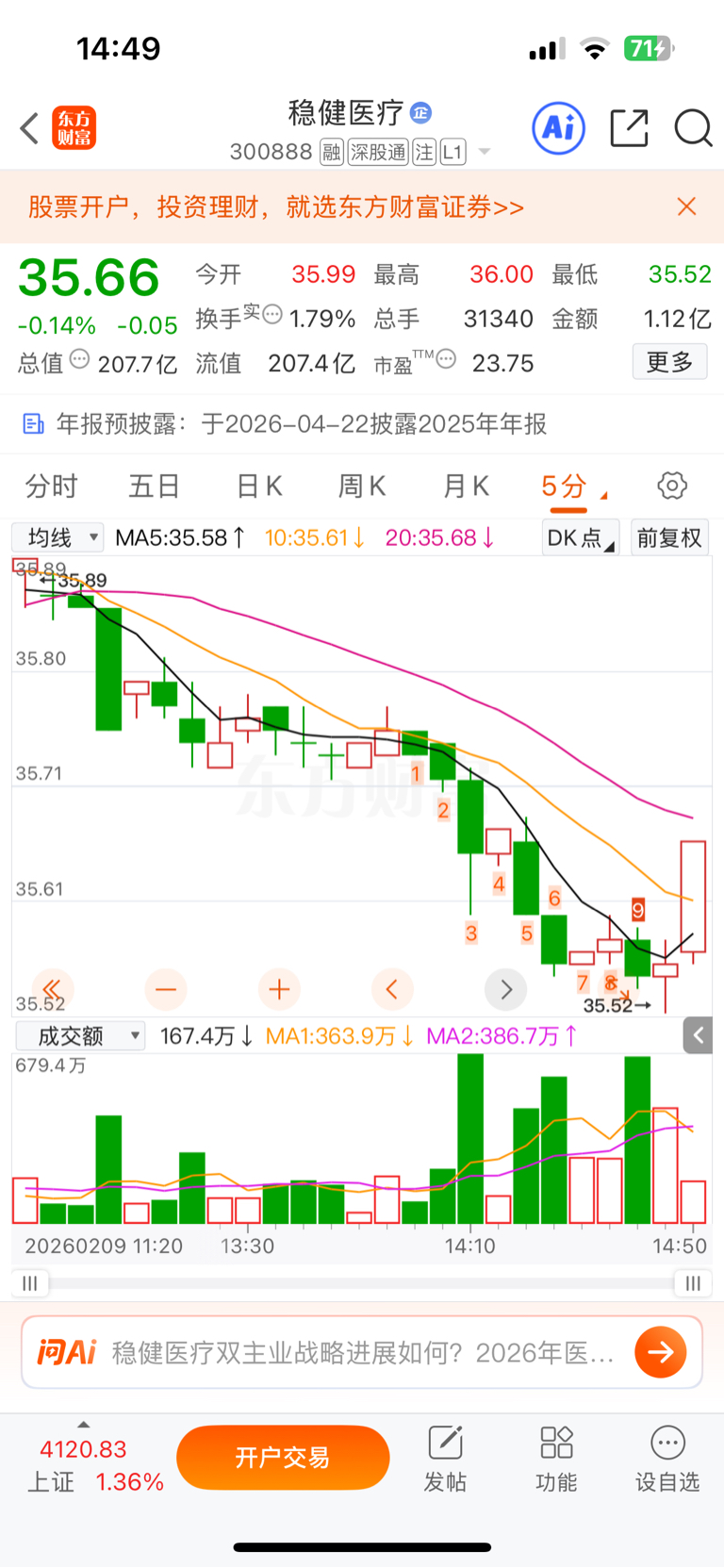The height and width of the screenshot is (1568, 724).
Task: Select the 周K chart tab
Action: [x=362, y=487]
